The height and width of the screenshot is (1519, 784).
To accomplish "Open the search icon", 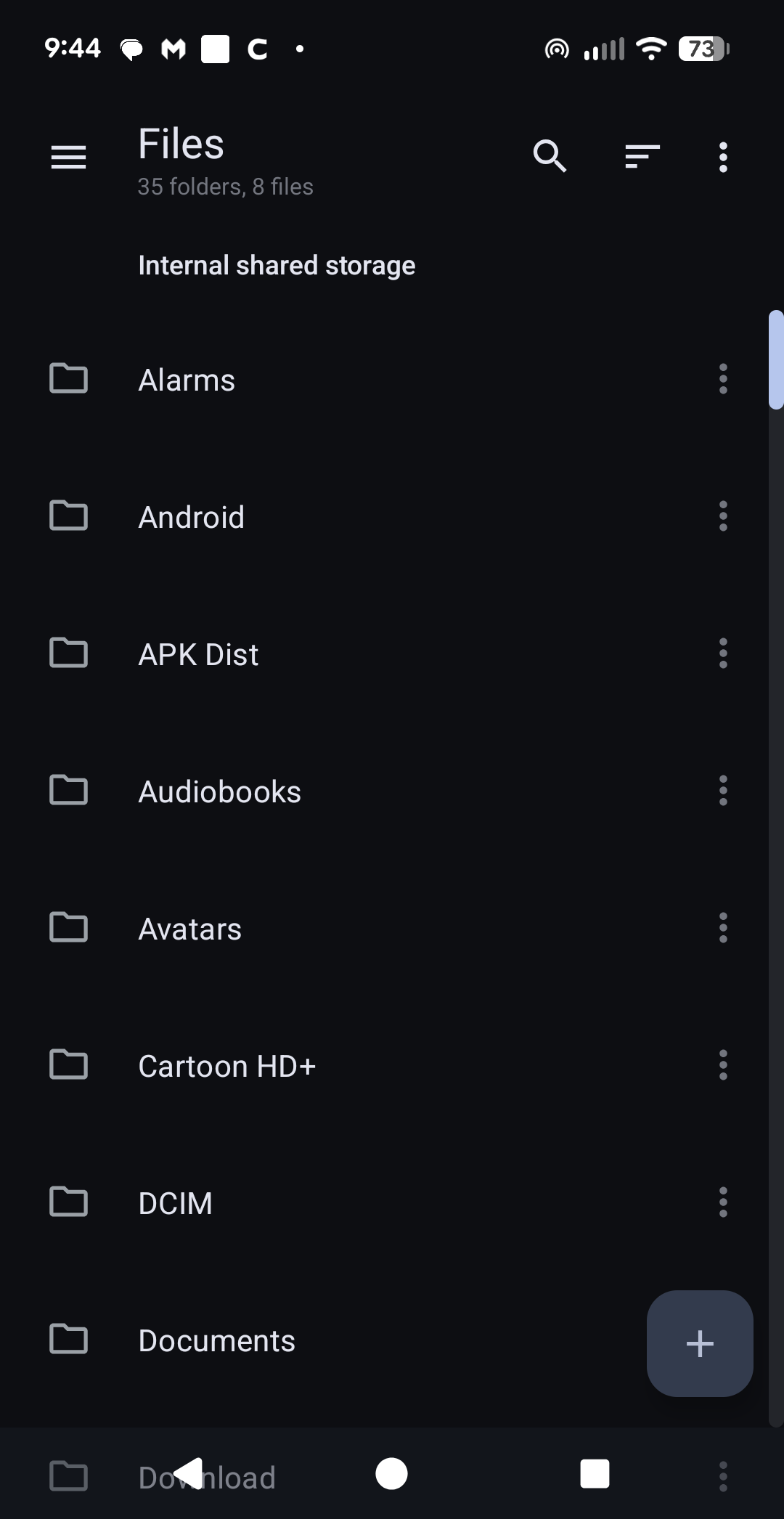I will point(550,157).
